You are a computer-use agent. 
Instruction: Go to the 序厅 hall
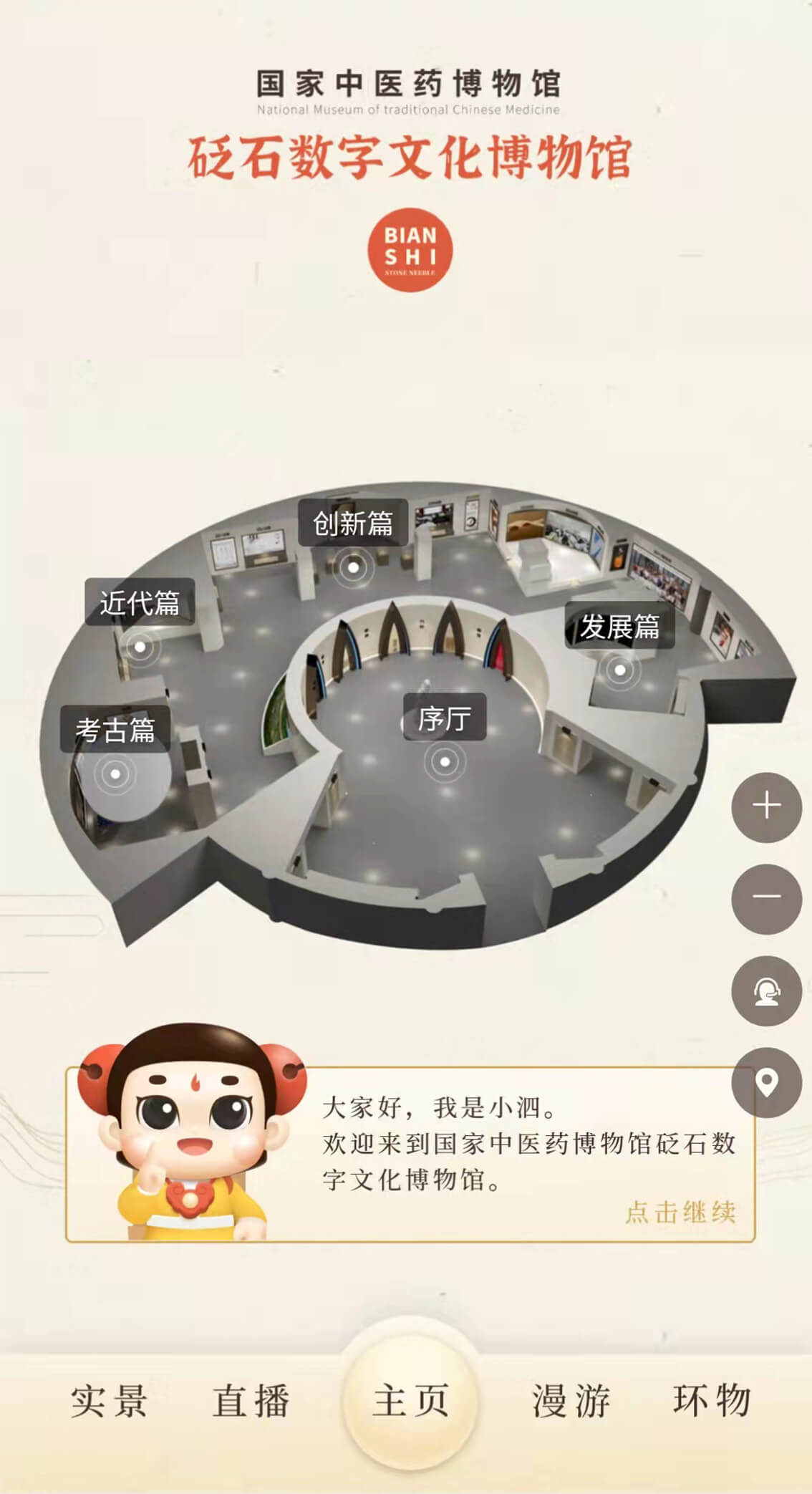coord(445,761)
